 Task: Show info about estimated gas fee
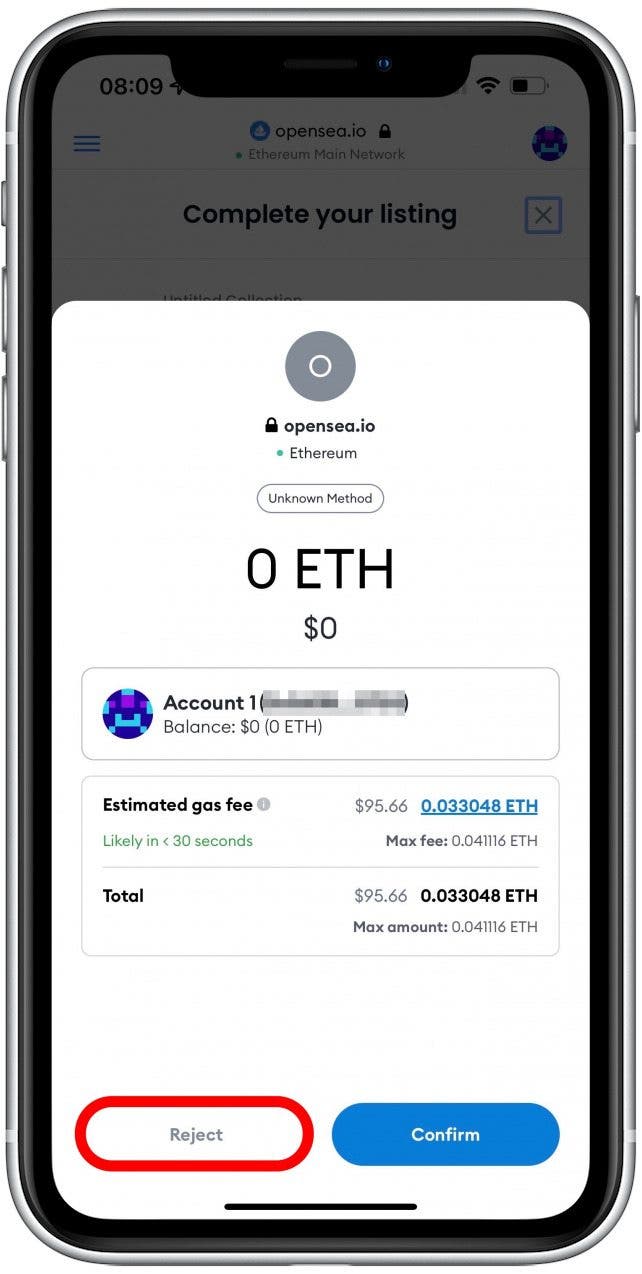point(264,804)
